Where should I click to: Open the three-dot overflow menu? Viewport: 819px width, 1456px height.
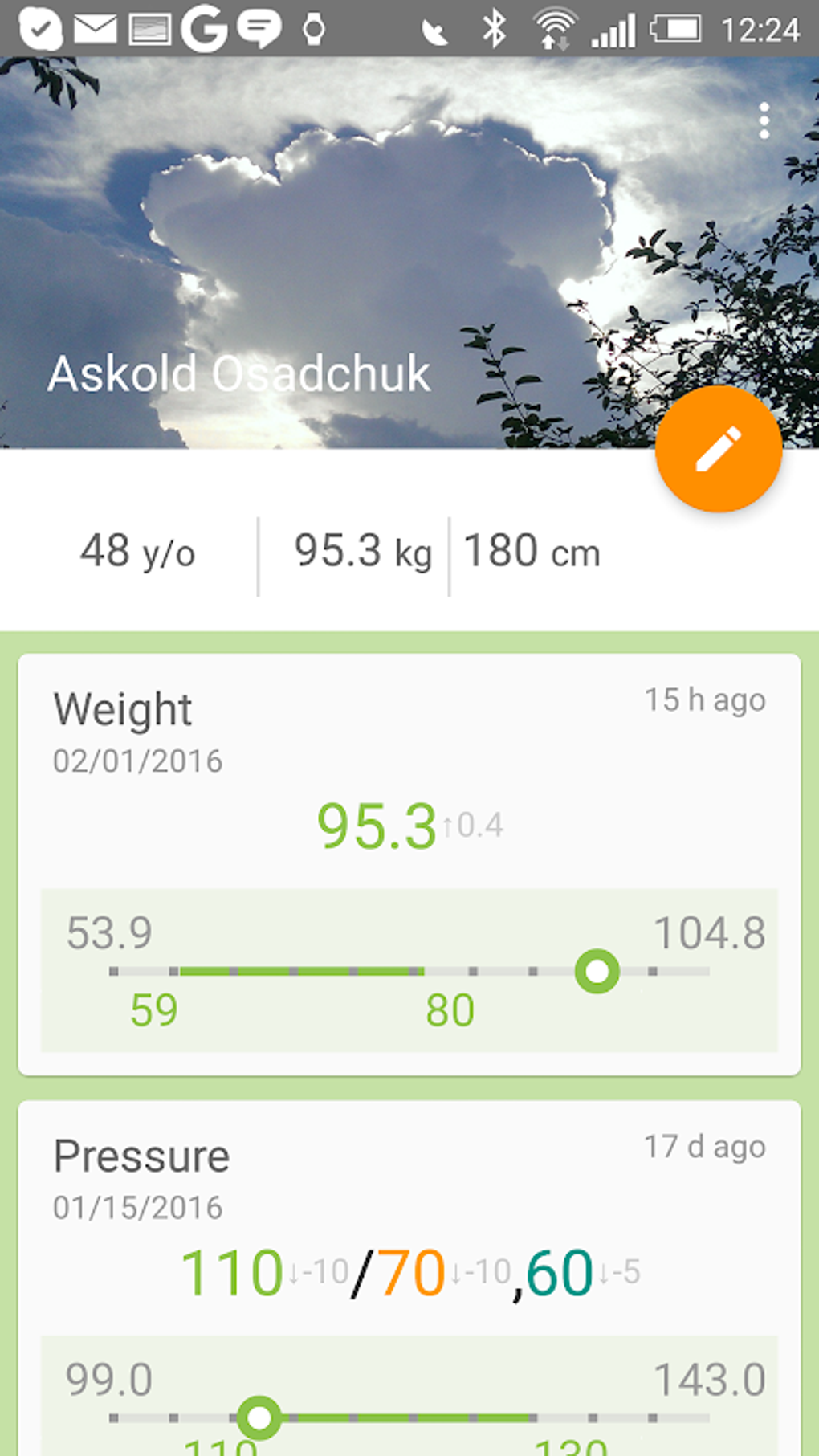pos(764,120)
